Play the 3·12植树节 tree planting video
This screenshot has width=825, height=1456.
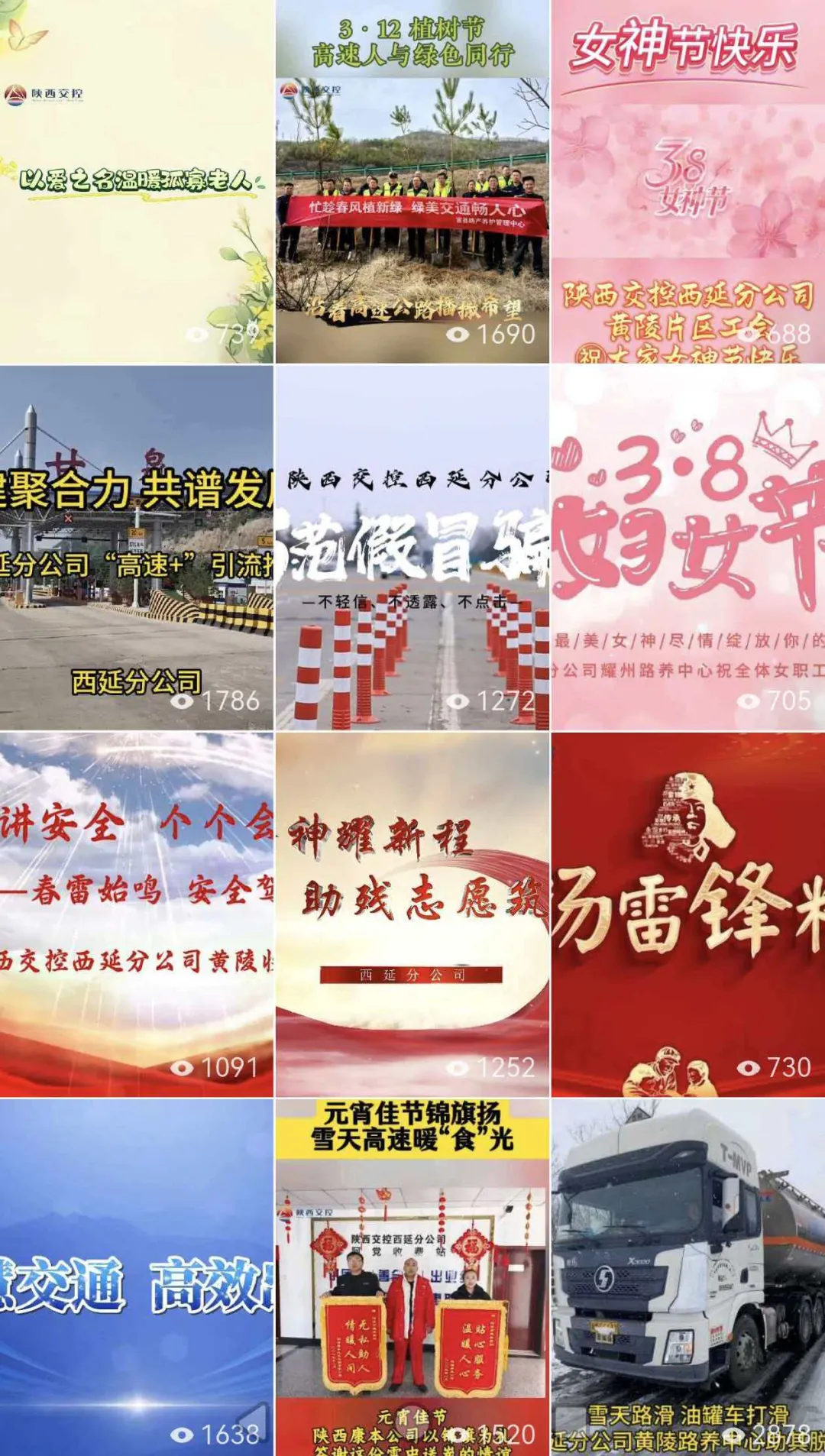[412, 182]
